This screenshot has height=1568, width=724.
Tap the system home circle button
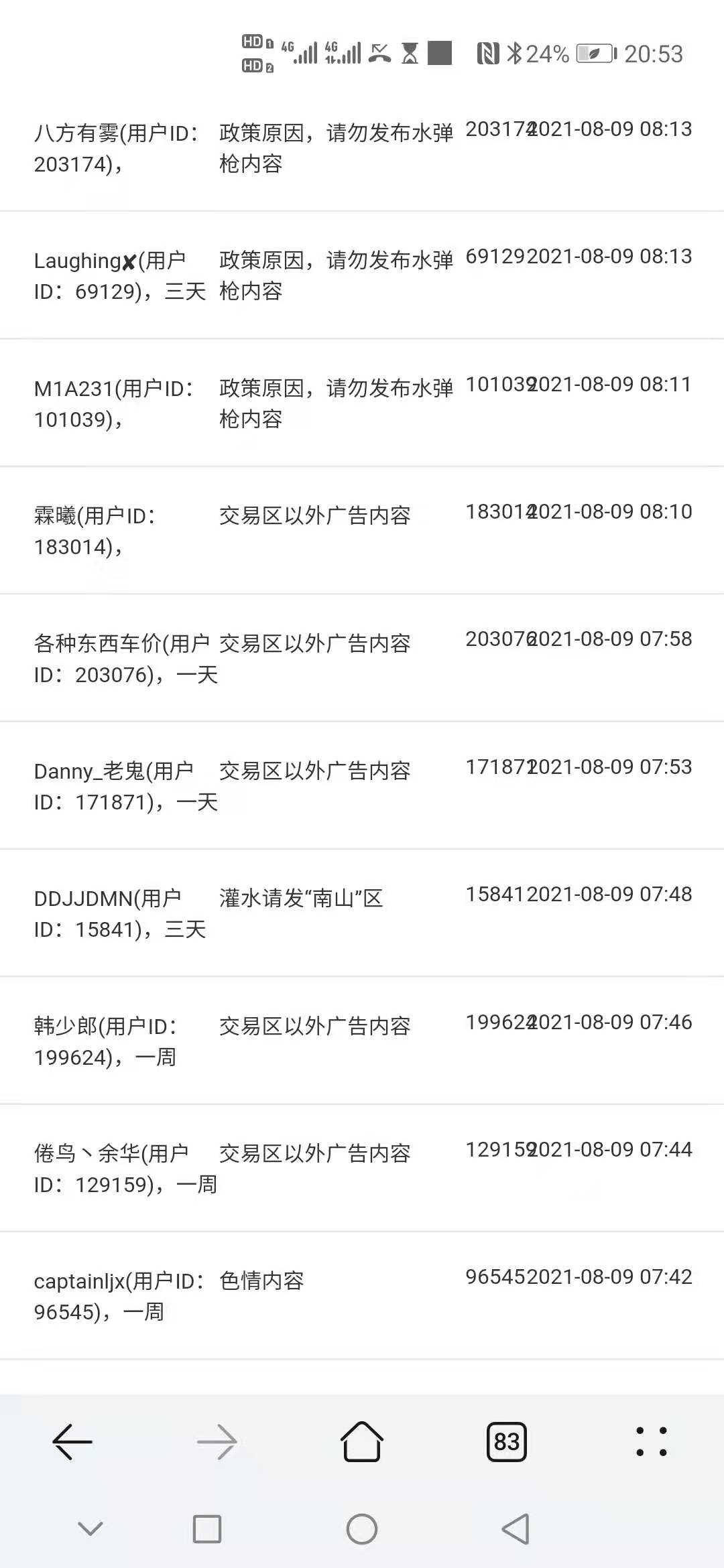pyautogui.click(x=362, y=1529)
